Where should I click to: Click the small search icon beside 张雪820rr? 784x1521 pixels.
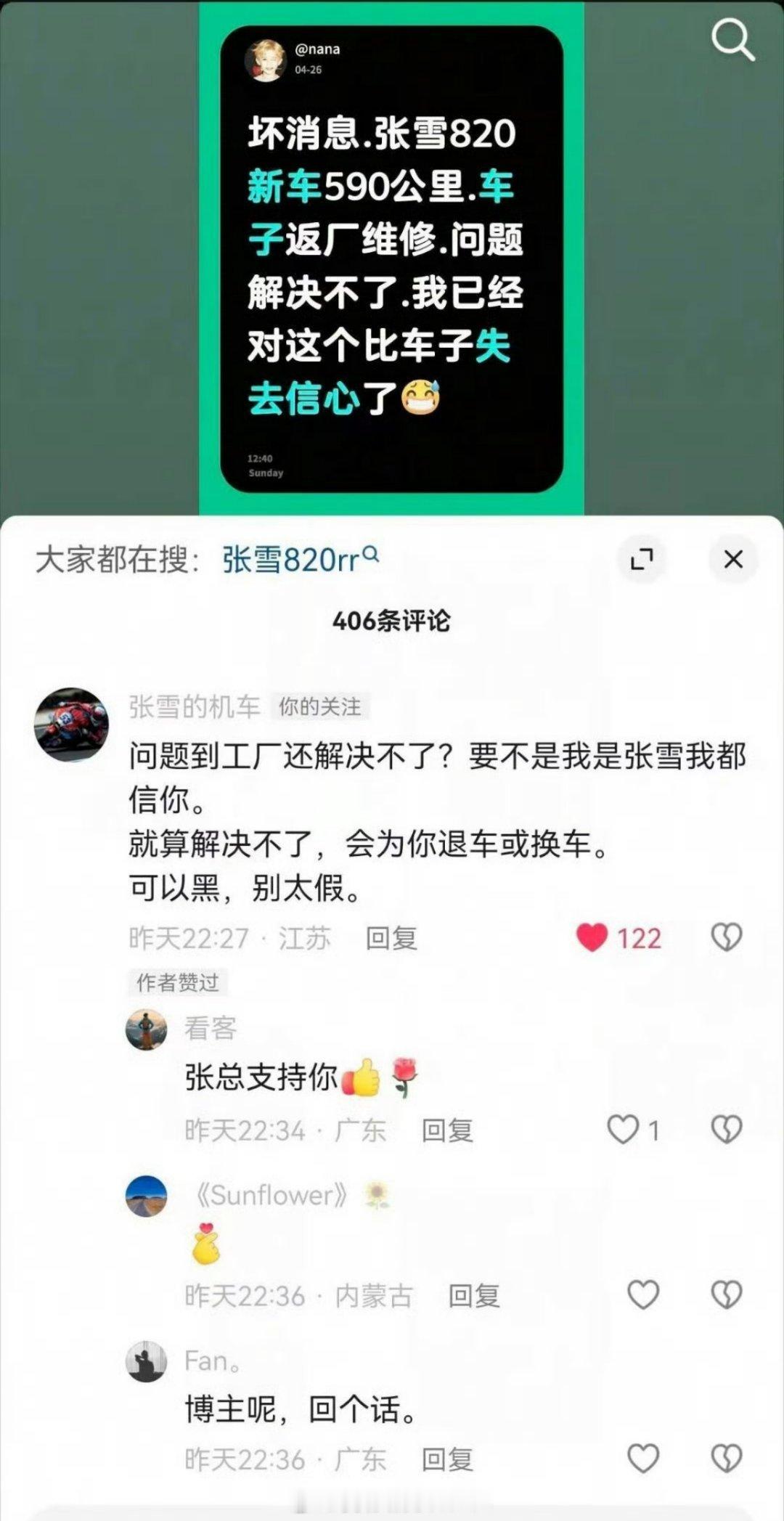point(372,555)
